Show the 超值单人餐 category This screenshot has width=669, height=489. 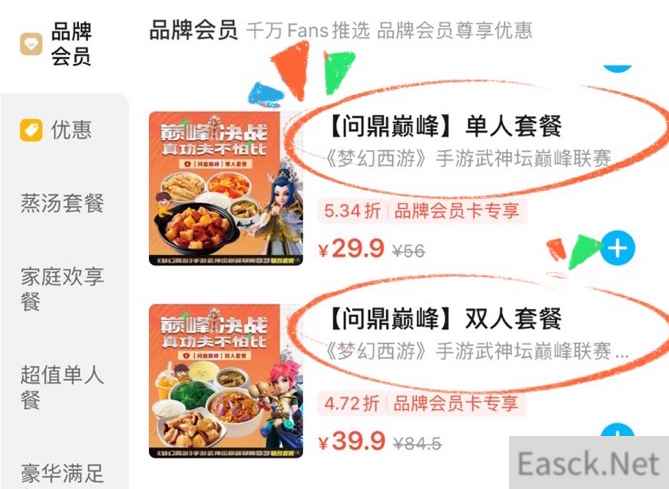62,388
